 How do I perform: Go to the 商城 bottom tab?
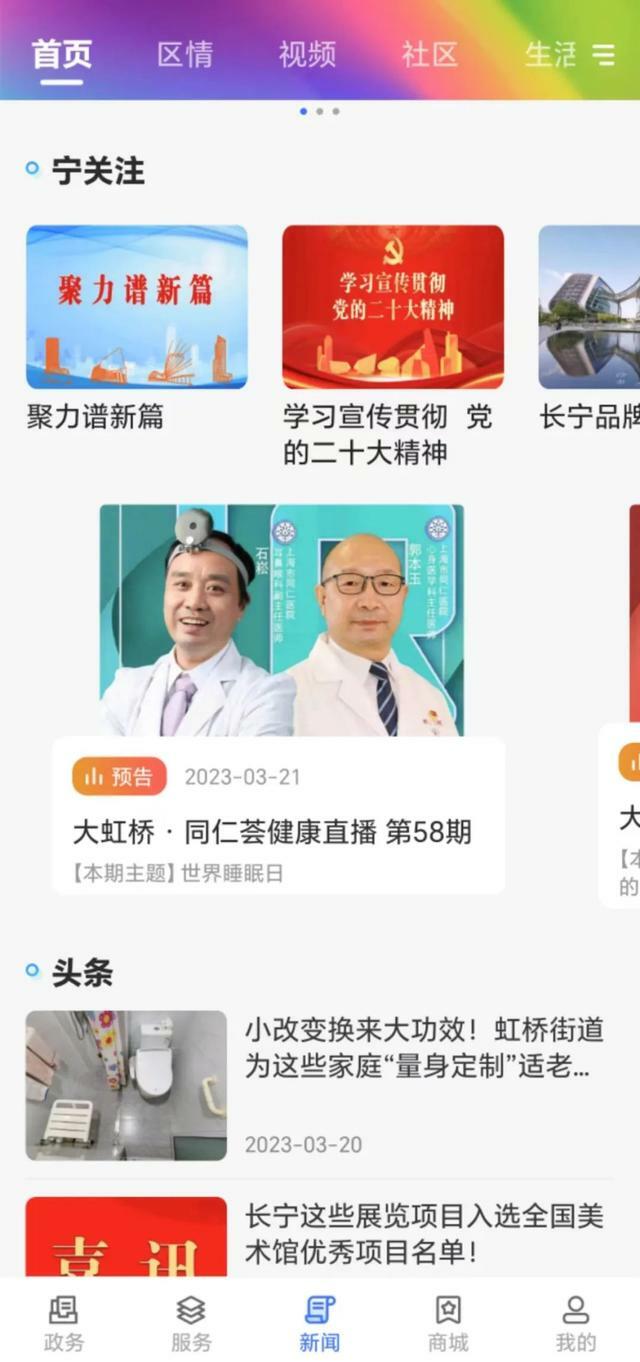point(448,1322)
